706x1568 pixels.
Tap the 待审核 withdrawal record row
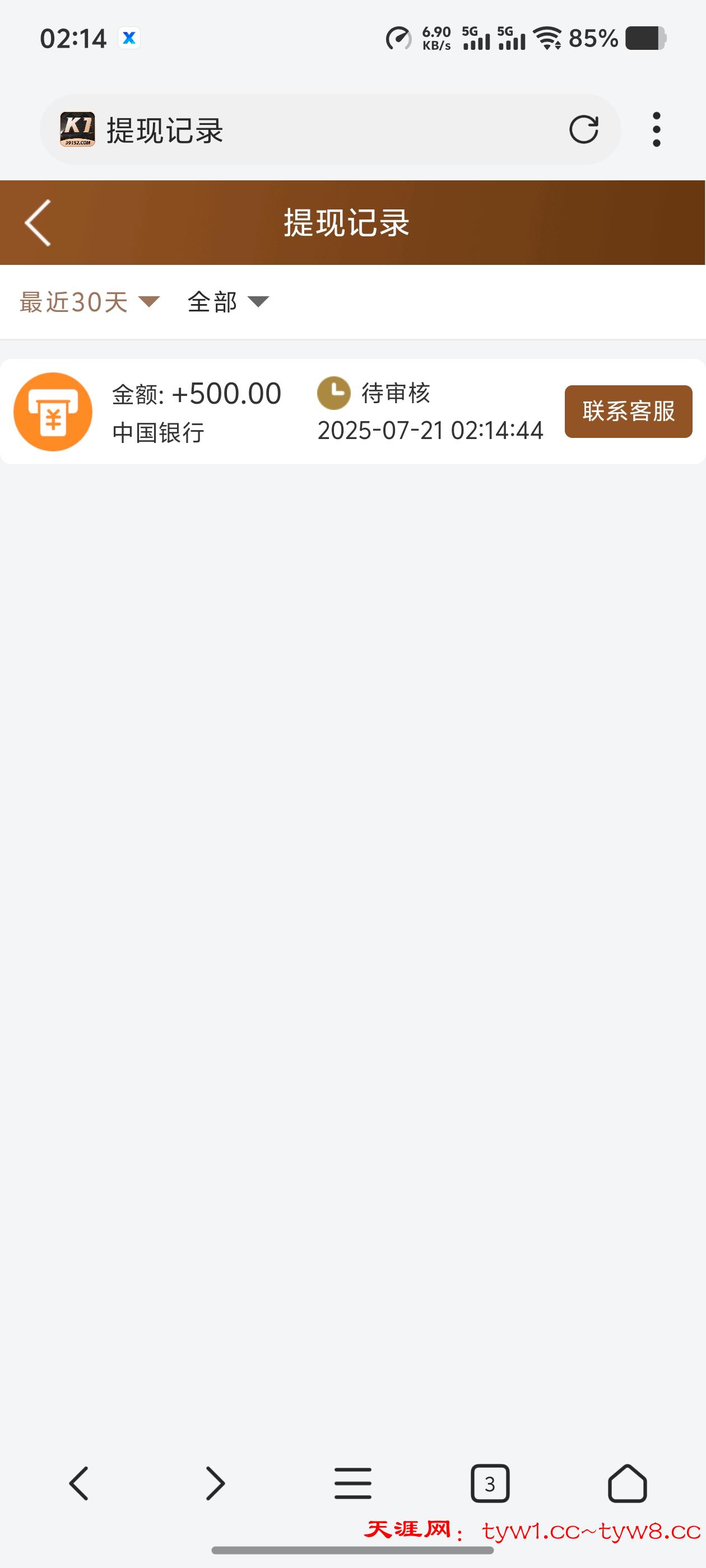[354, 412]
